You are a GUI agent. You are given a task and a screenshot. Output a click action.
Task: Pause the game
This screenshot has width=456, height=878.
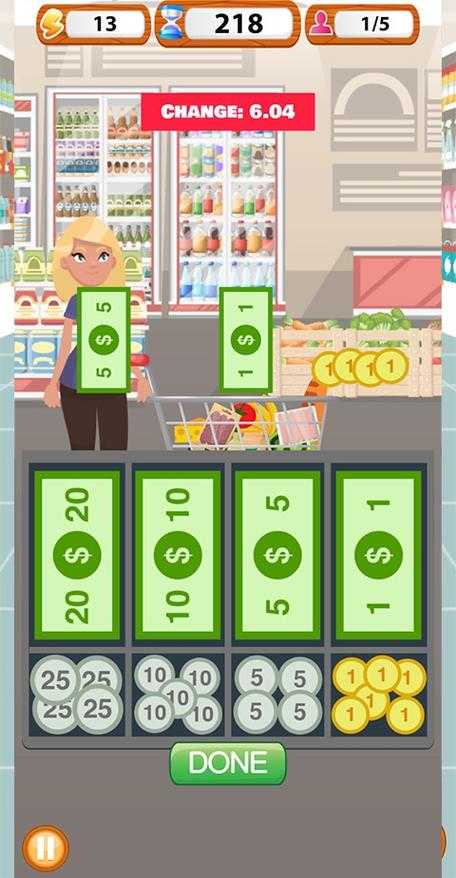[x=45, y=848]
